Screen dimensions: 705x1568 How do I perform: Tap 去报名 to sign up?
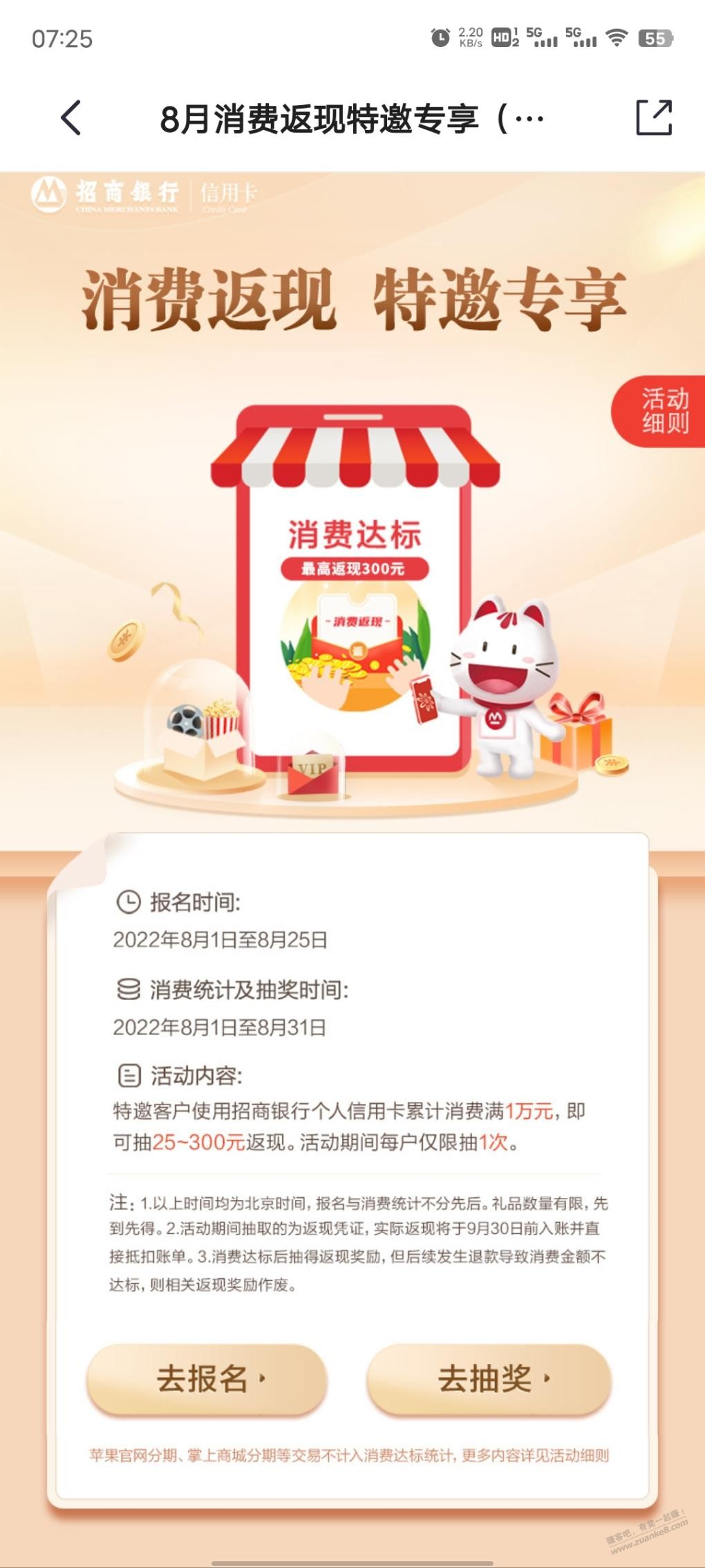tap(207, 1378)
